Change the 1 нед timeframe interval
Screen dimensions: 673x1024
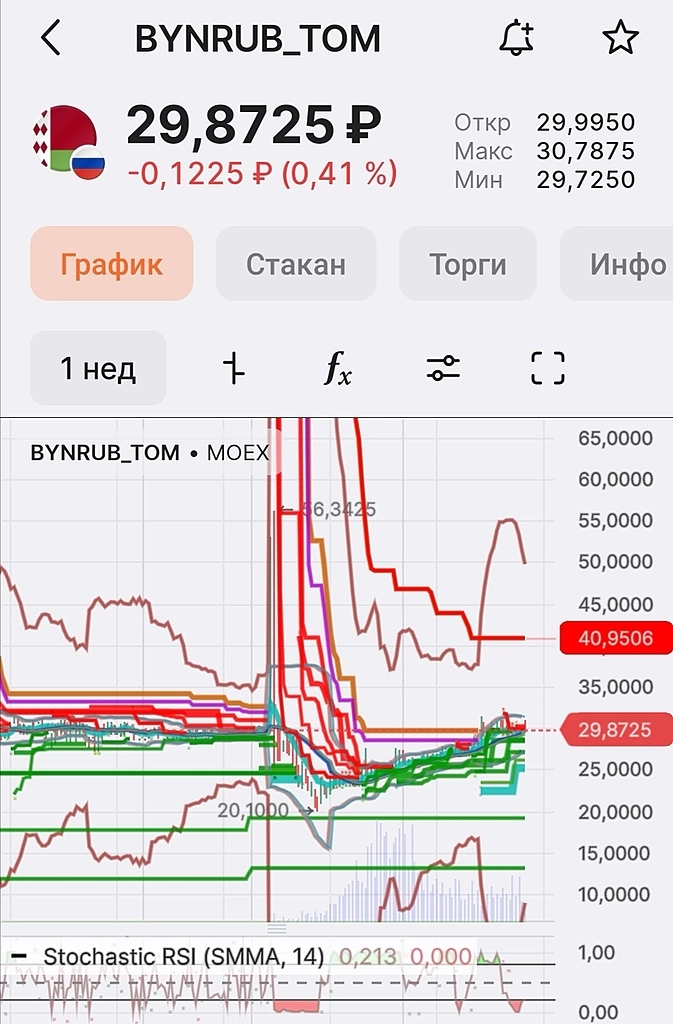tap(98, 369)
